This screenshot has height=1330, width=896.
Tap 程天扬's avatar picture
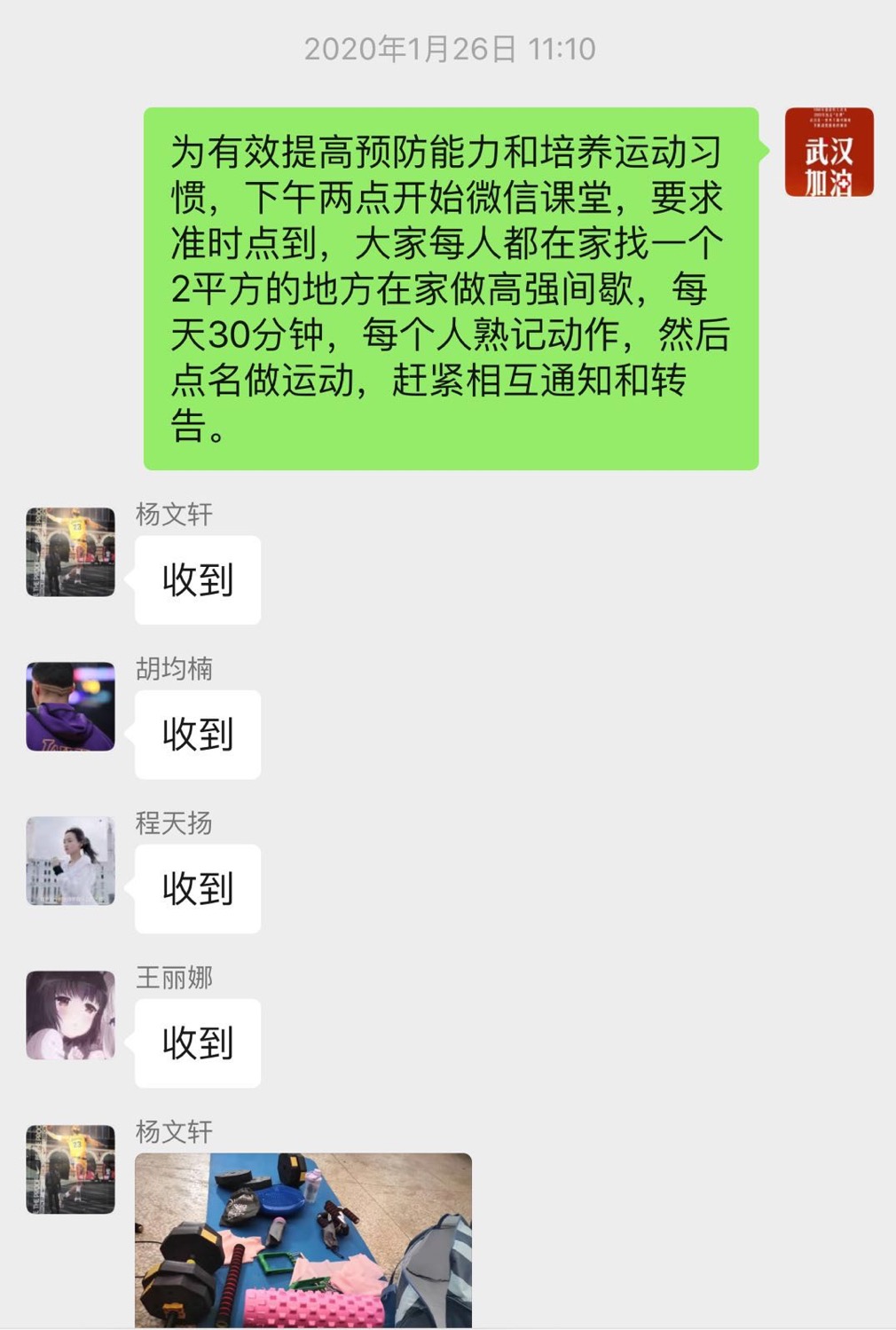(x=71, y=861)
